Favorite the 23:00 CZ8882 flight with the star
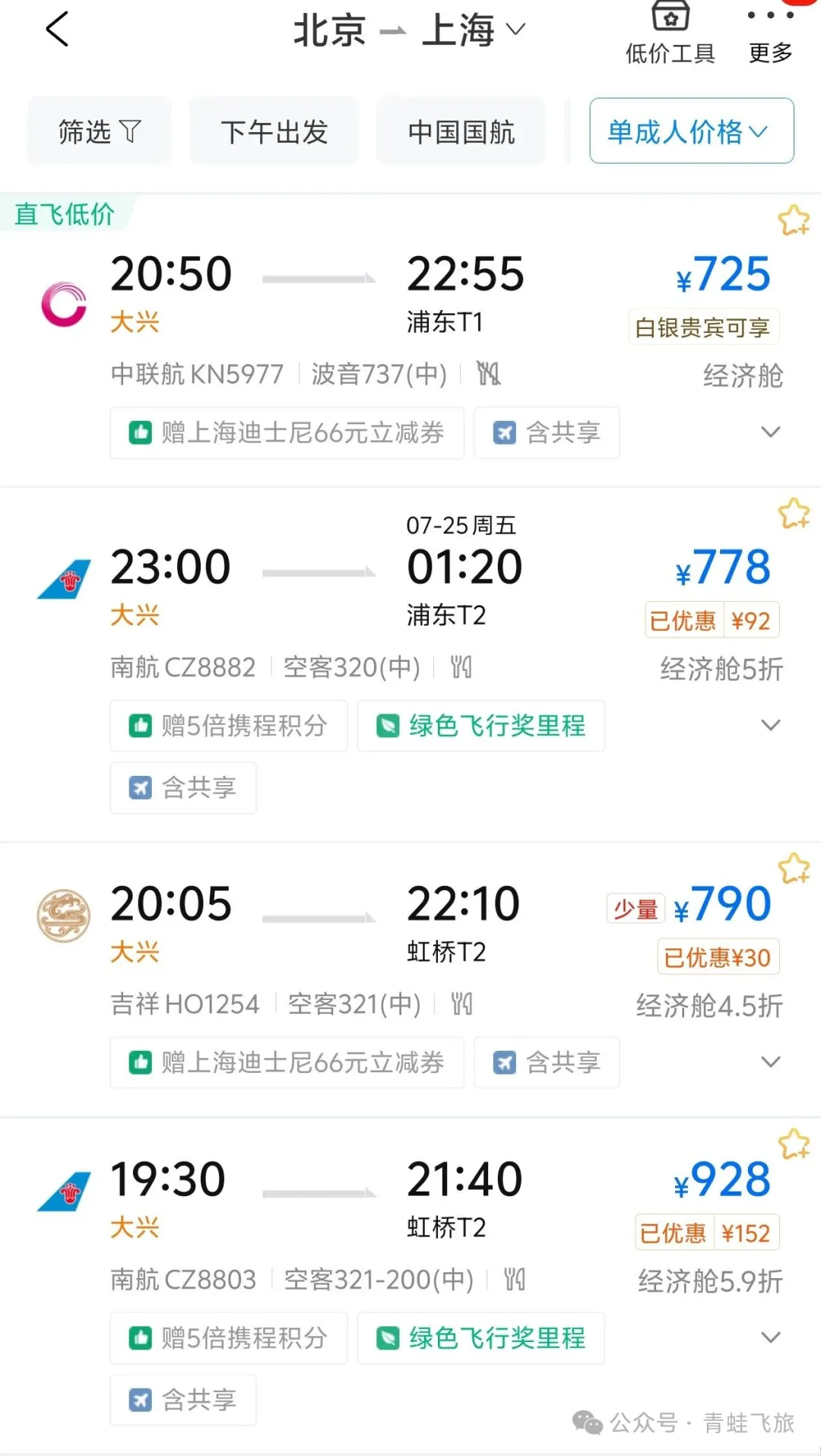Viewport: 821px width, 1456px height. pyautogui.click(x=794, y=514)
